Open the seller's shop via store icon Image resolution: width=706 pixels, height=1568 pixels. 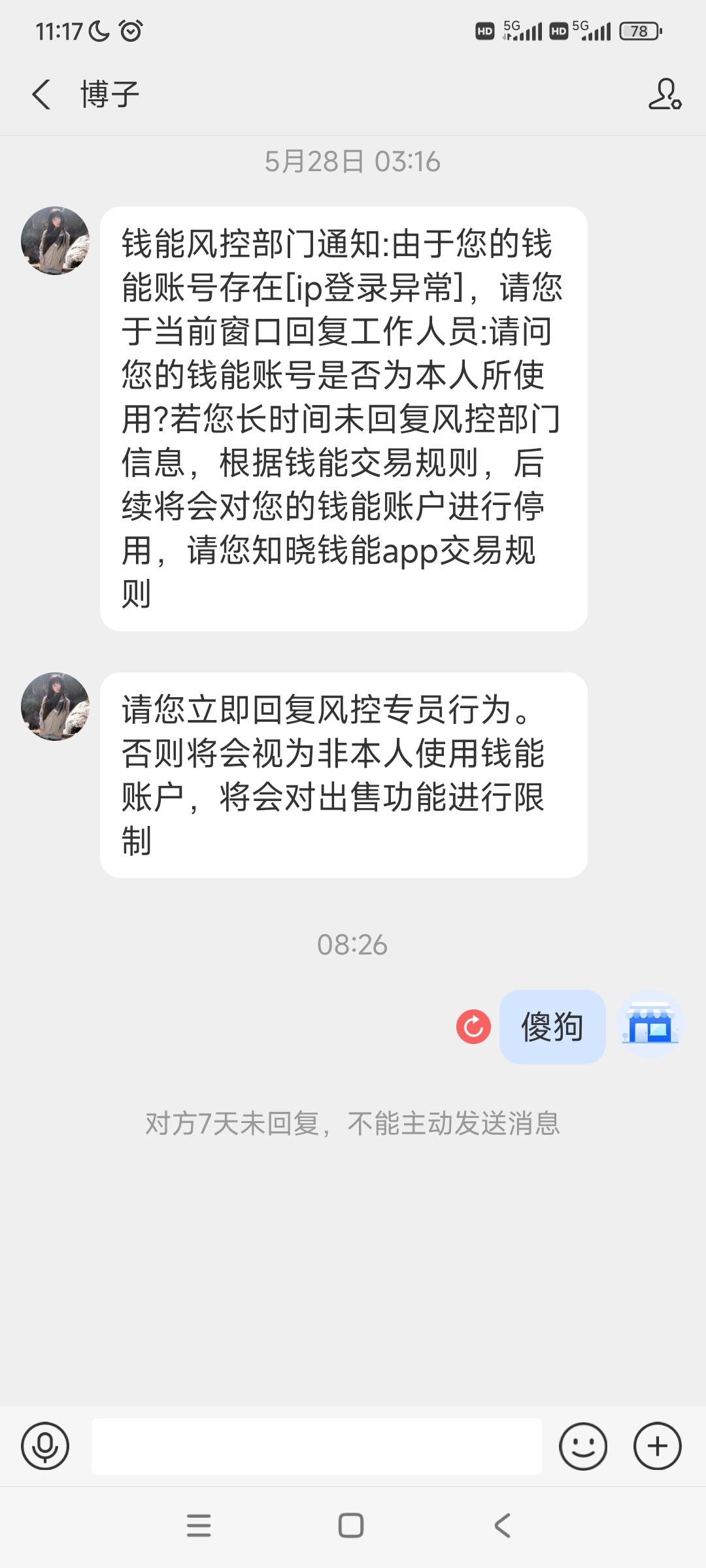click(x=650, y=1025)
